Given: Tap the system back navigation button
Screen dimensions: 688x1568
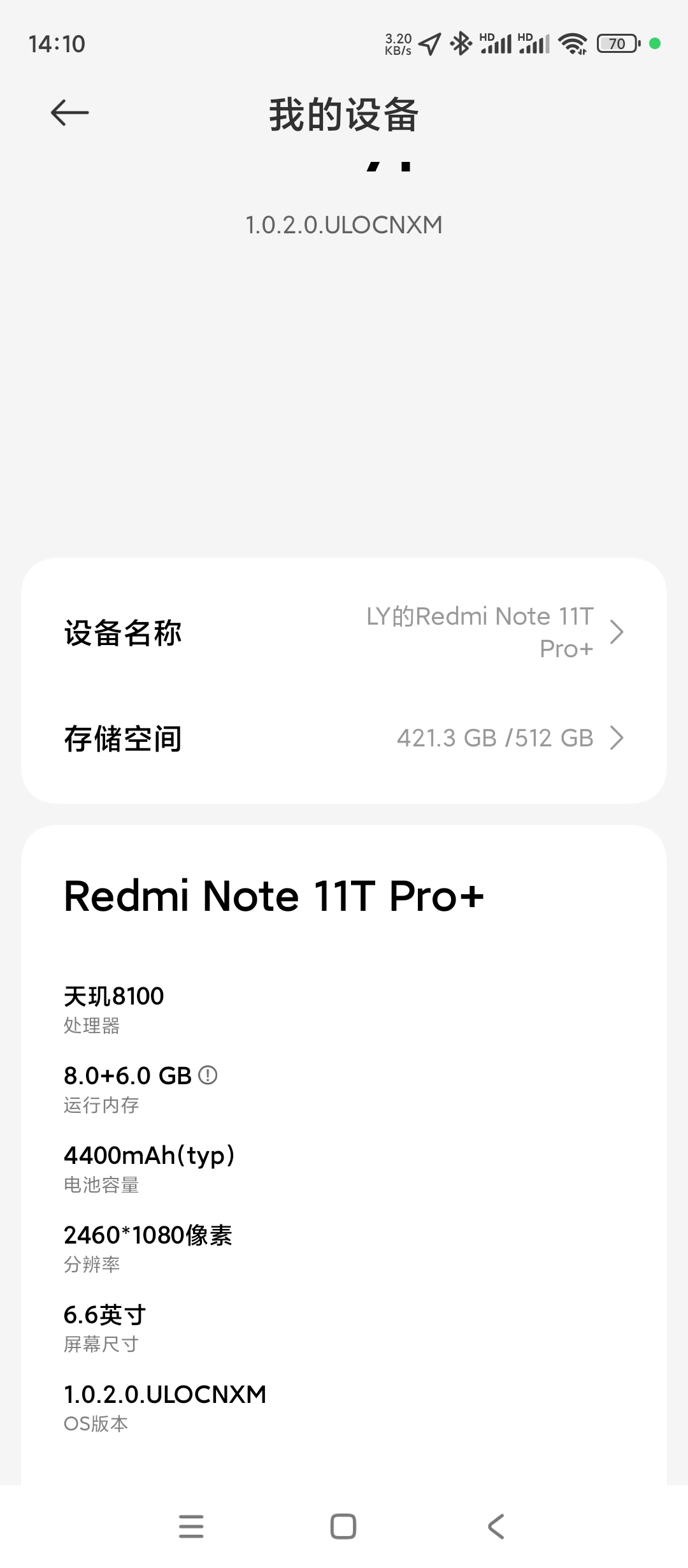Looking at the screenshot, I should (x=496, y=1526).
